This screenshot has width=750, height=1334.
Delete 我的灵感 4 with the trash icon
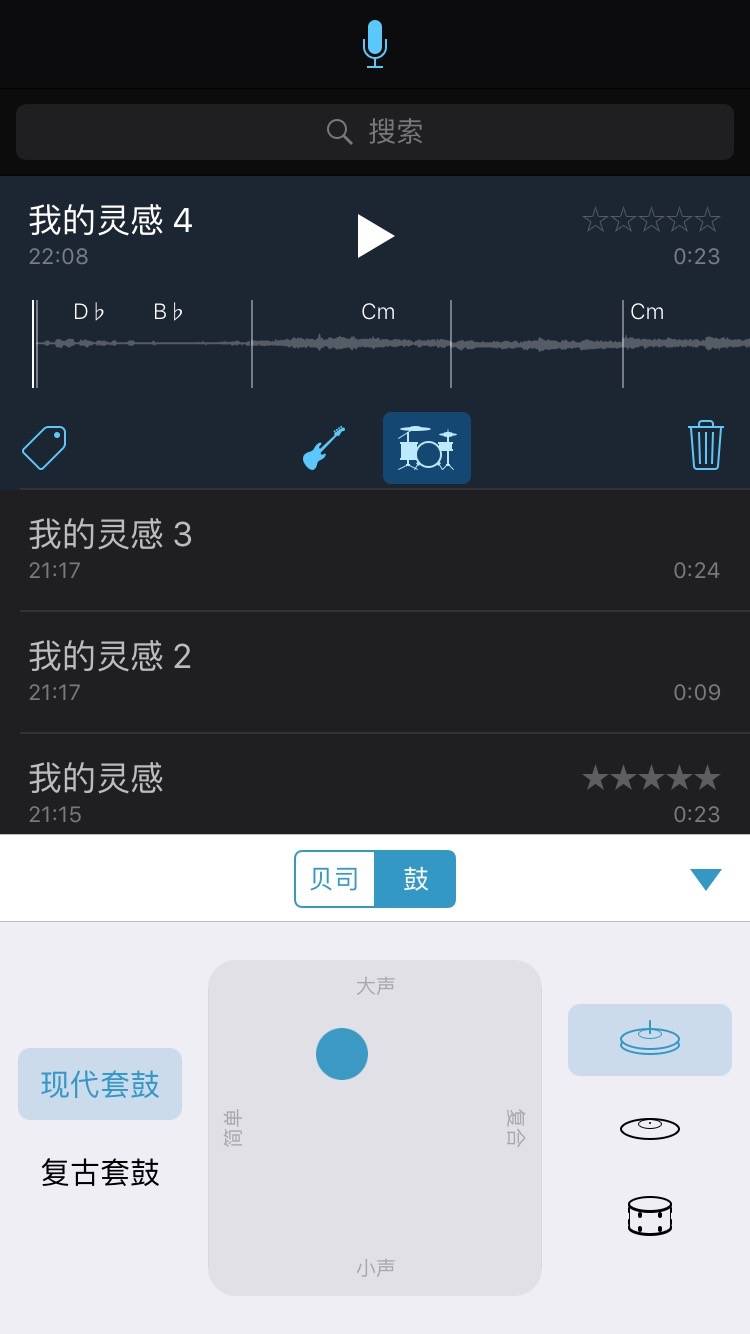coord(705,445)
